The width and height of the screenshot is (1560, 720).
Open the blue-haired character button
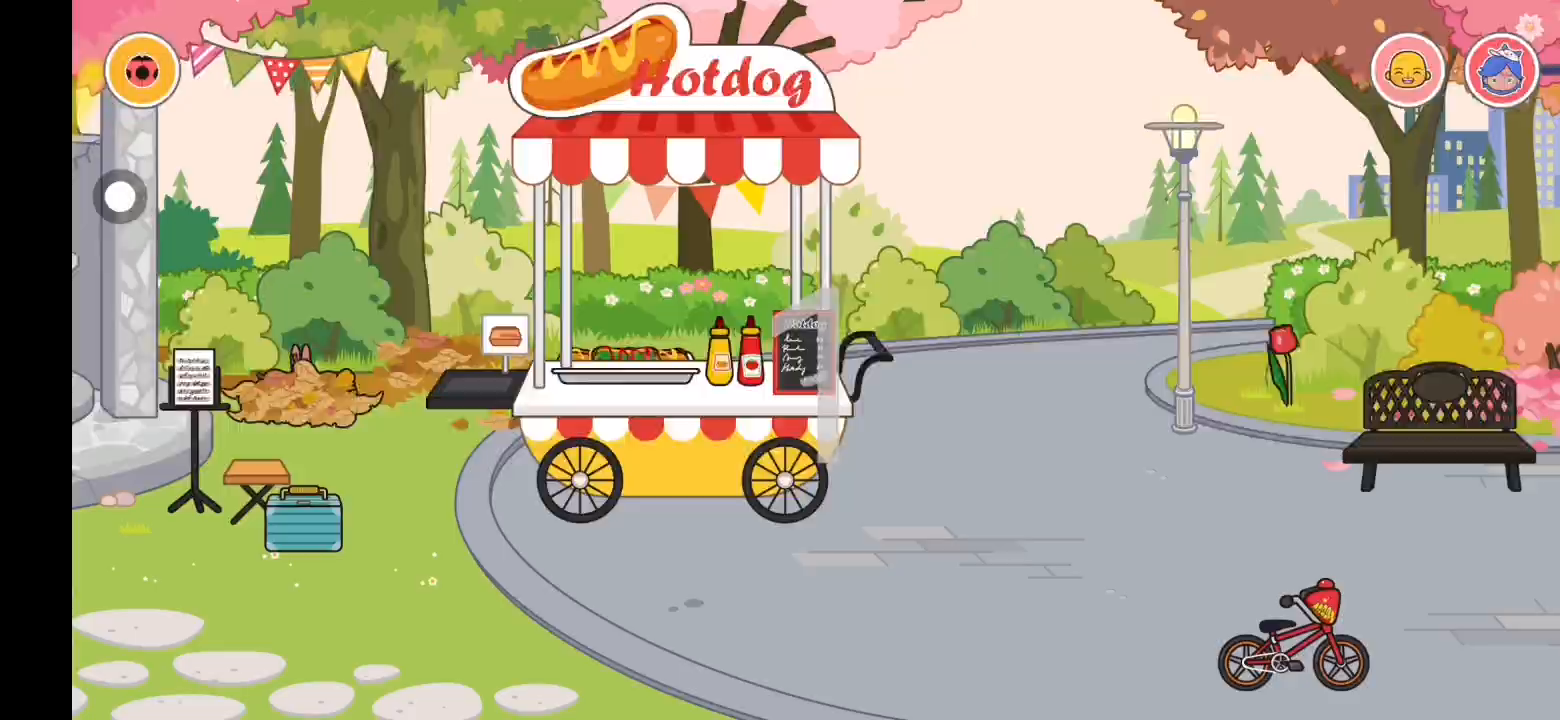(1501, 70)
